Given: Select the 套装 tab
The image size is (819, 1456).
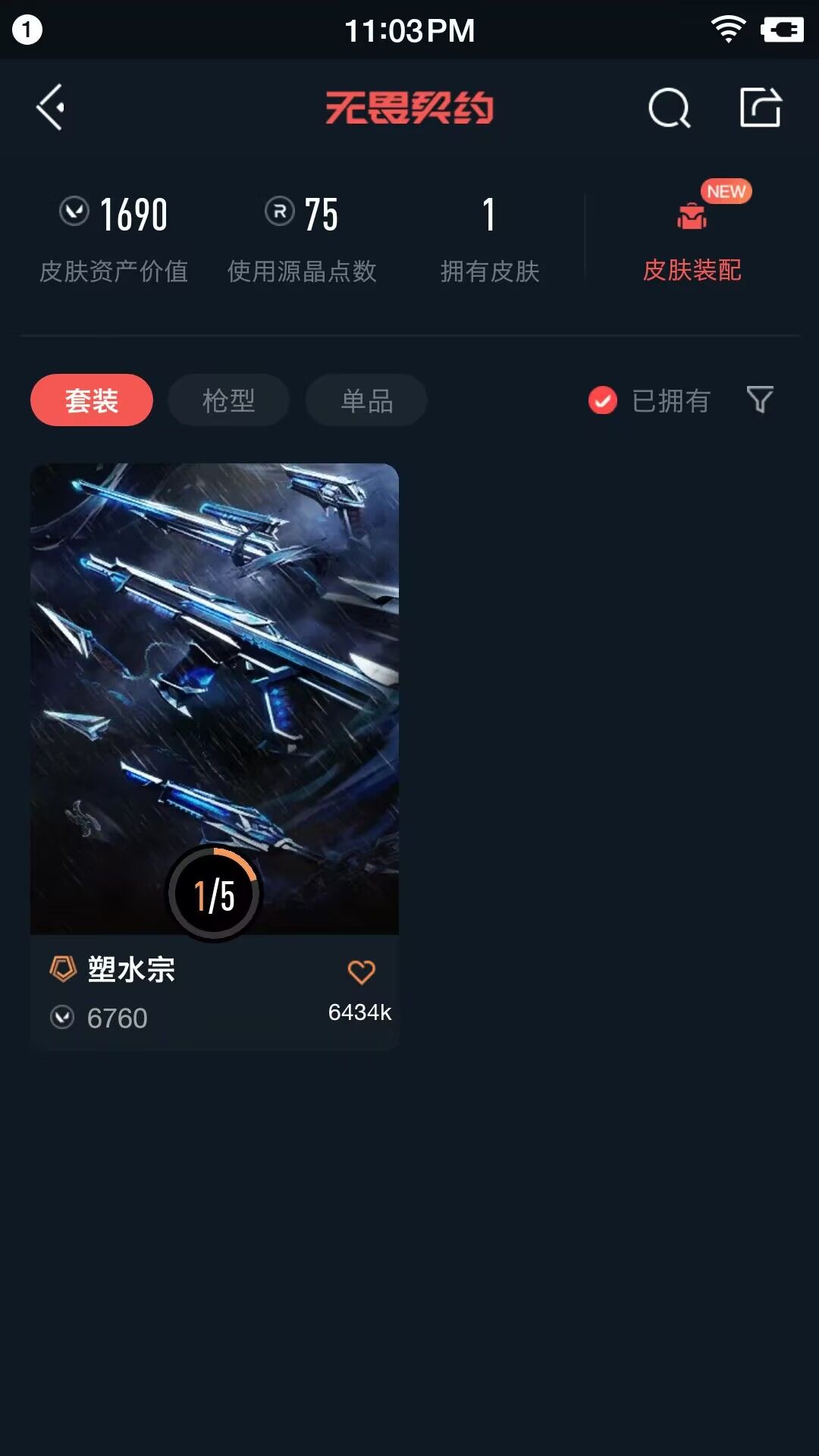Looking at the screenshot, I should 92,400.
